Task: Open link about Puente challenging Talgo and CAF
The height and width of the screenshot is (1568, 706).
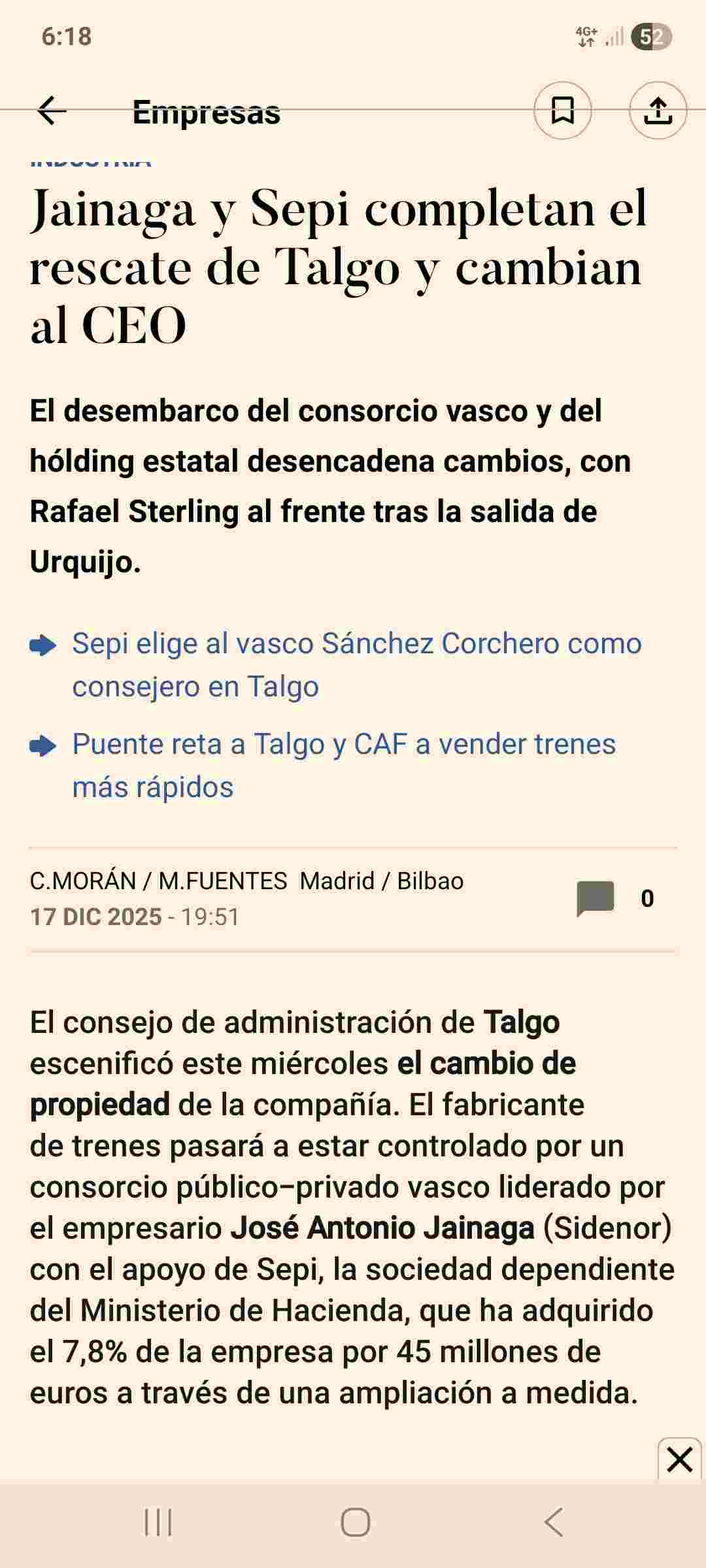Action: pos(343,765)
